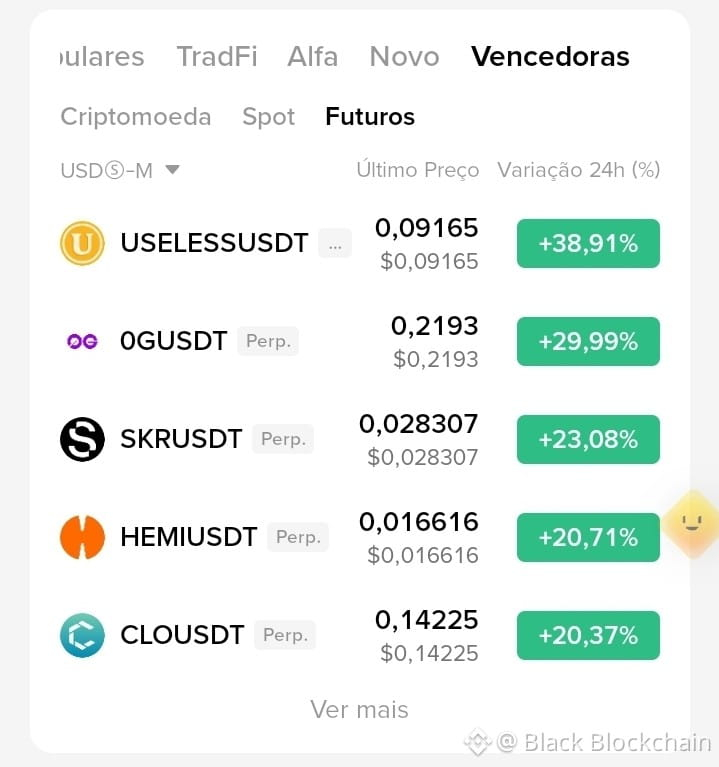Sort by Variação 24h (%) column
Screen dimensions: 719x767
(x=579, y=170)
